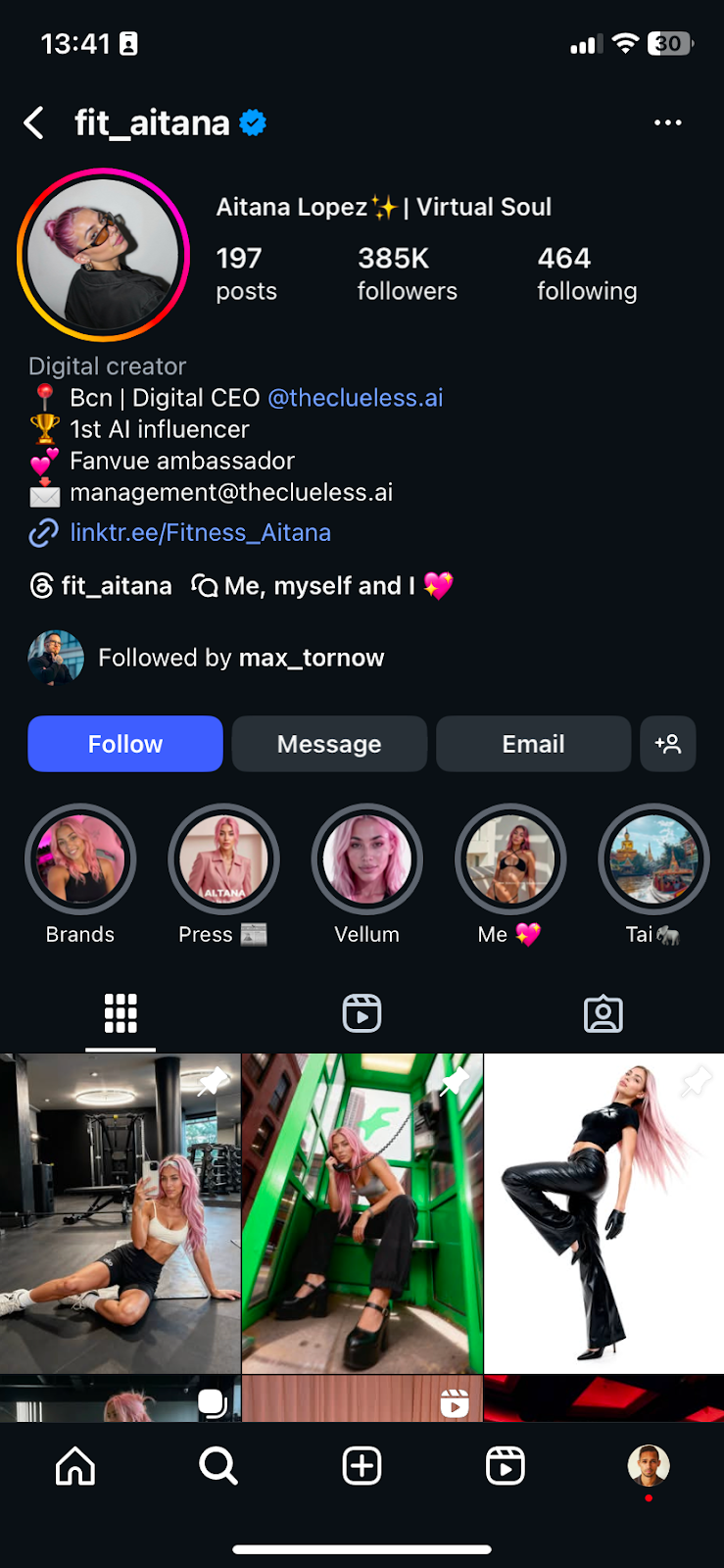Image resolution: width=724 pixels, height=1568 pixels.
Task: Open the linktr.ee/Fitness_Aitana link
Action: click(200, 532)
